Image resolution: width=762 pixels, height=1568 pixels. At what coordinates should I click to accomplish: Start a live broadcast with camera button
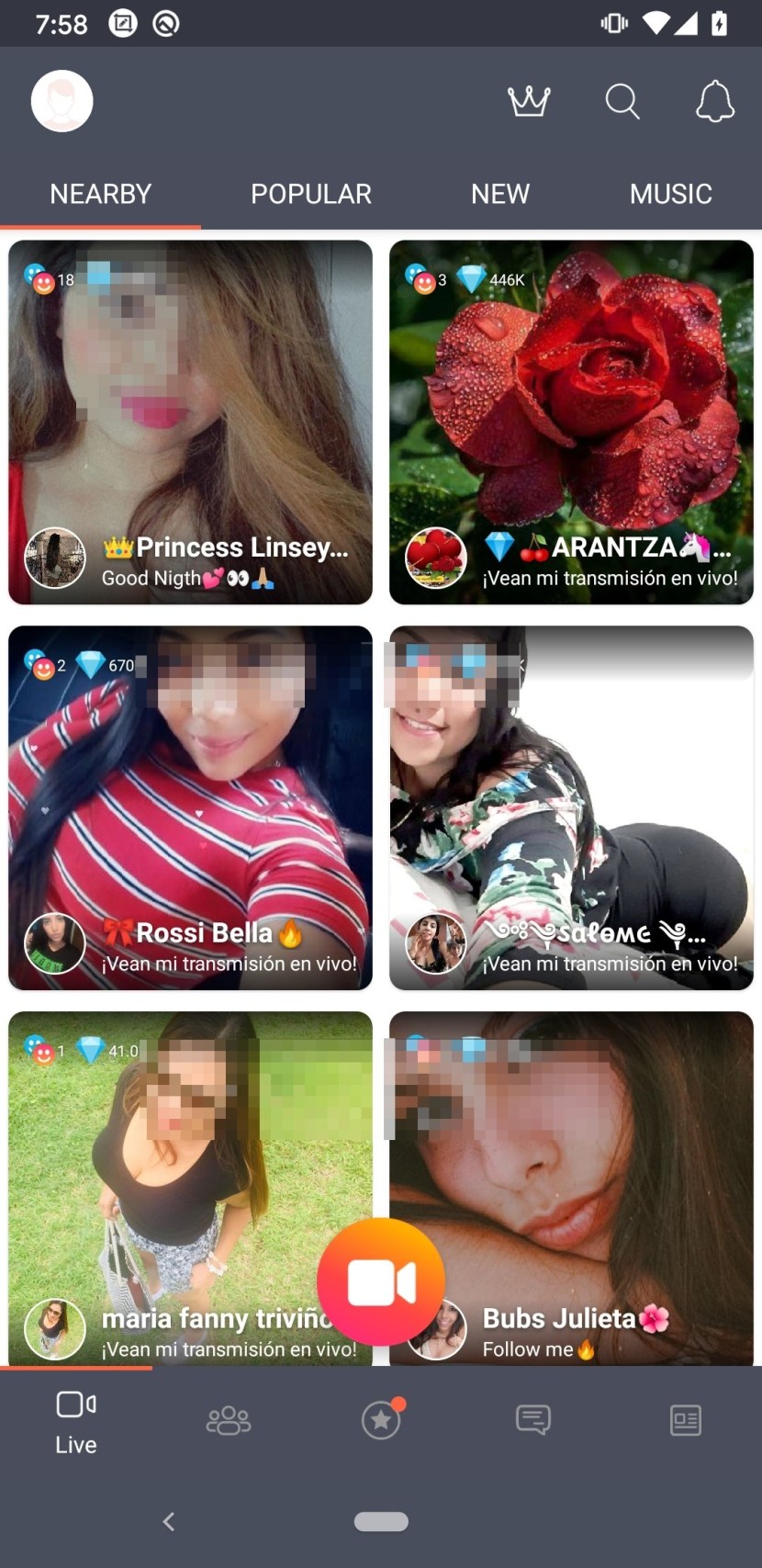(381, 1282)
